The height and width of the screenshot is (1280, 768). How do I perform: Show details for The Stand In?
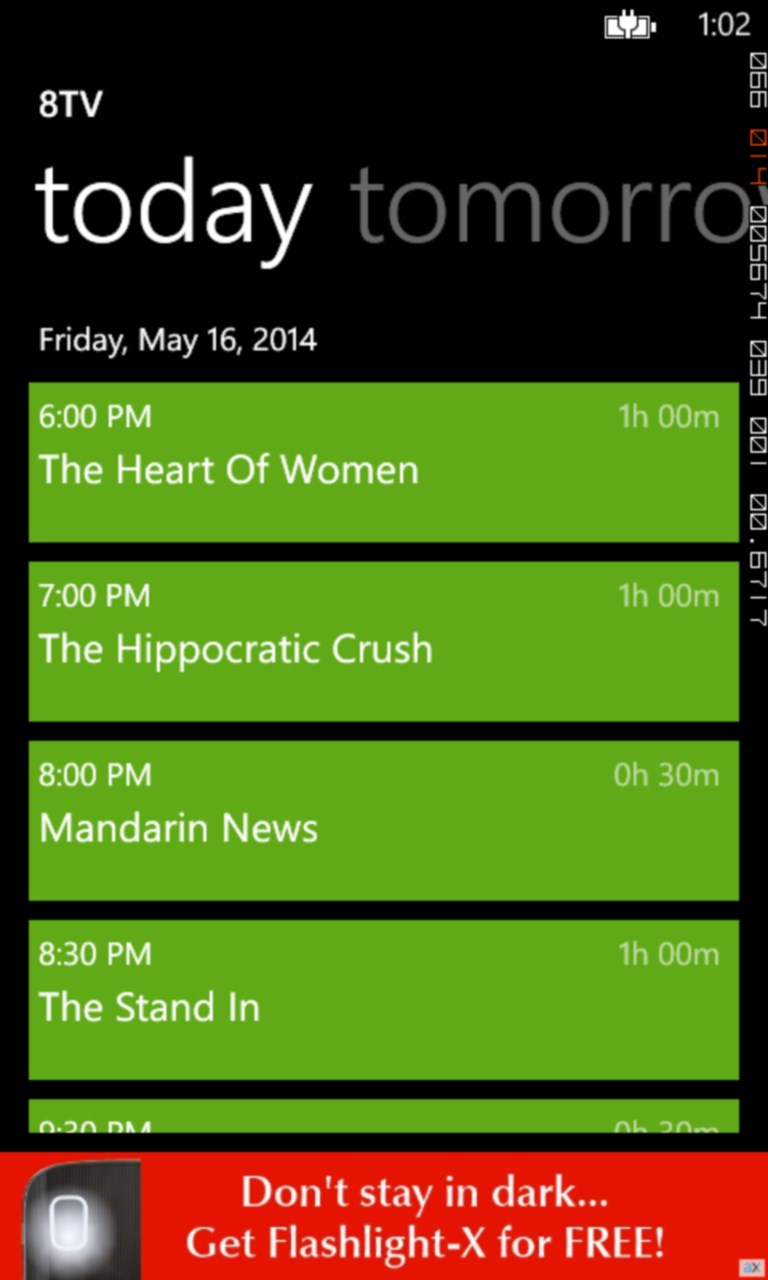pos(383,999)
